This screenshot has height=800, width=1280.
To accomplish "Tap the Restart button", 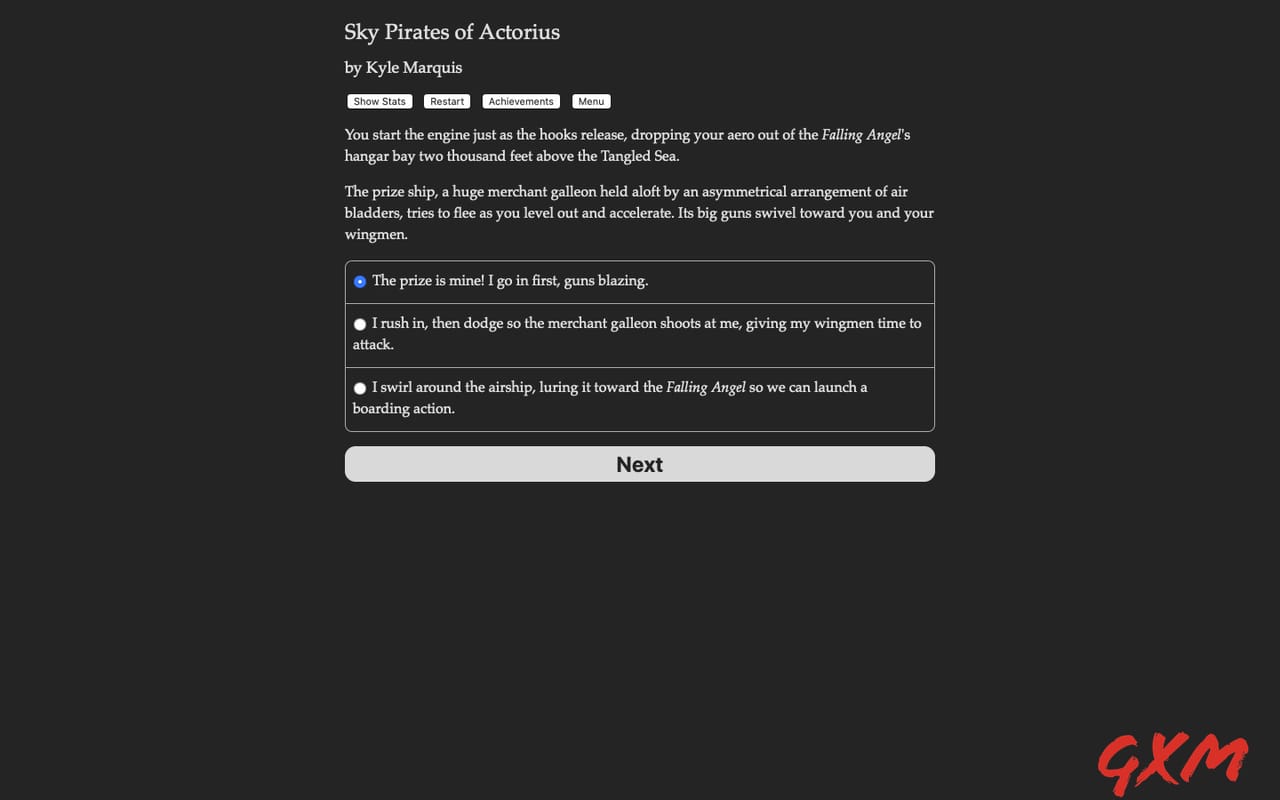I will point(447,101).
